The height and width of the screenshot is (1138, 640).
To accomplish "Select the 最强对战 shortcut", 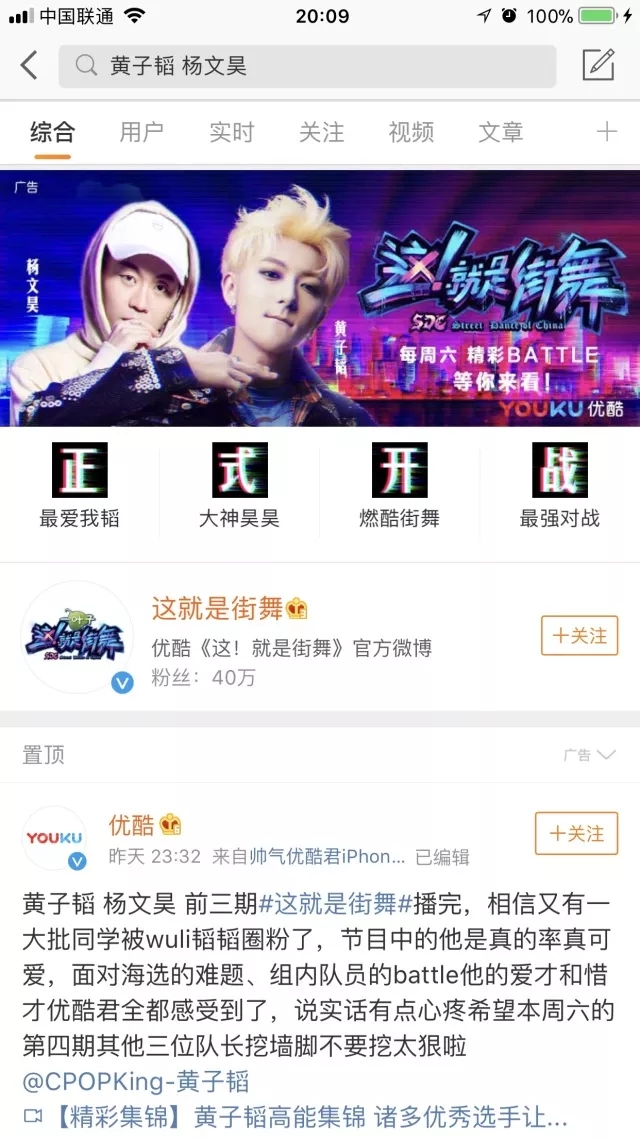I will click(559, 485).
